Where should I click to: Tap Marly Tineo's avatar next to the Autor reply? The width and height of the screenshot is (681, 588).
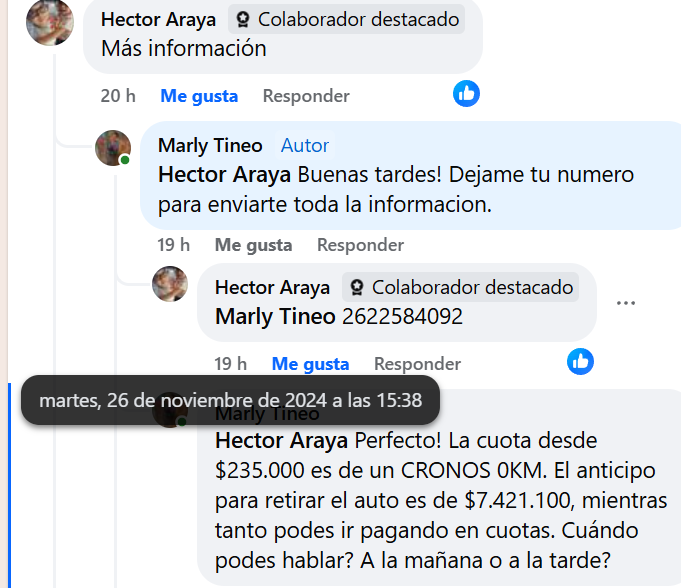pyautogui.click(x=113, y=148)
